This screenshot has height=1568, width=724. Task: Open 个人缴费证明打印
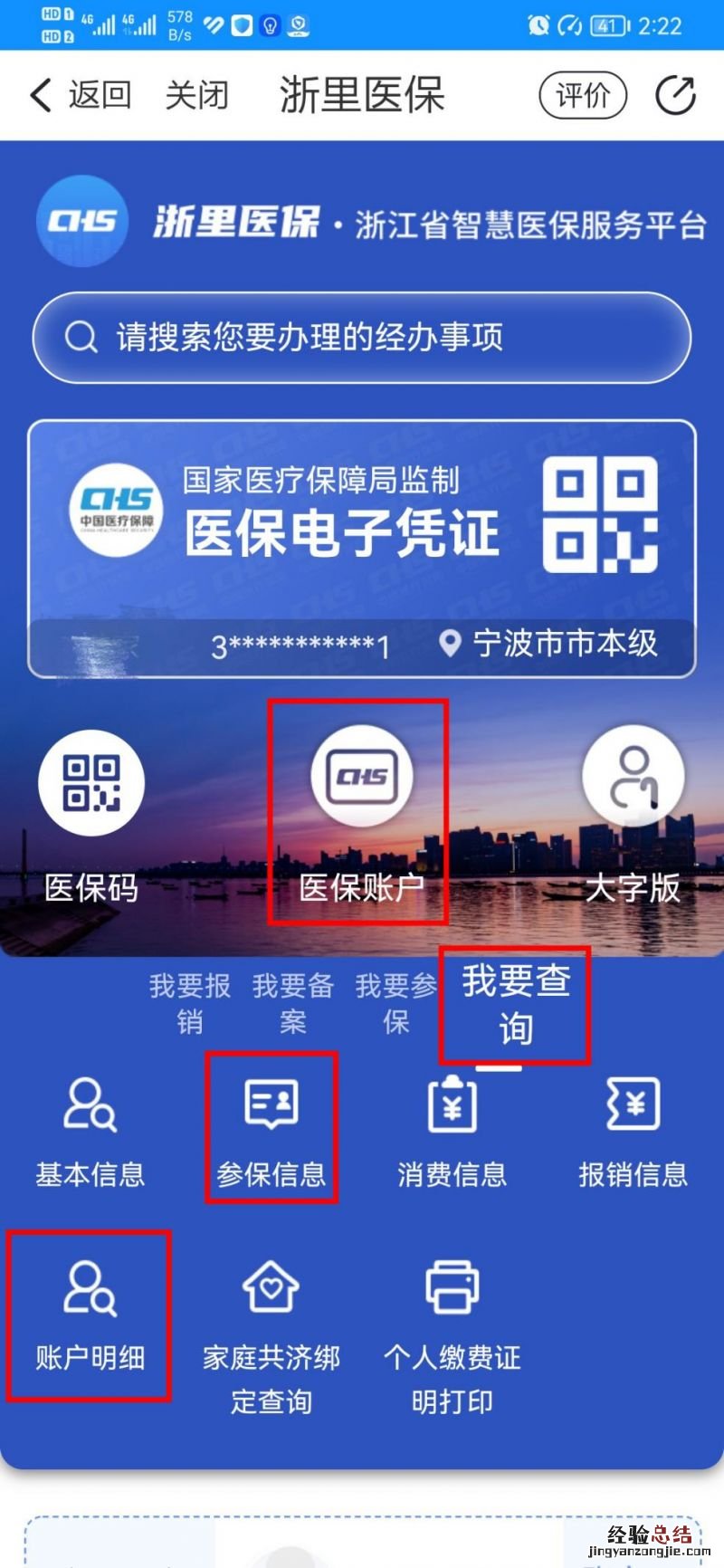[452, 1331]
